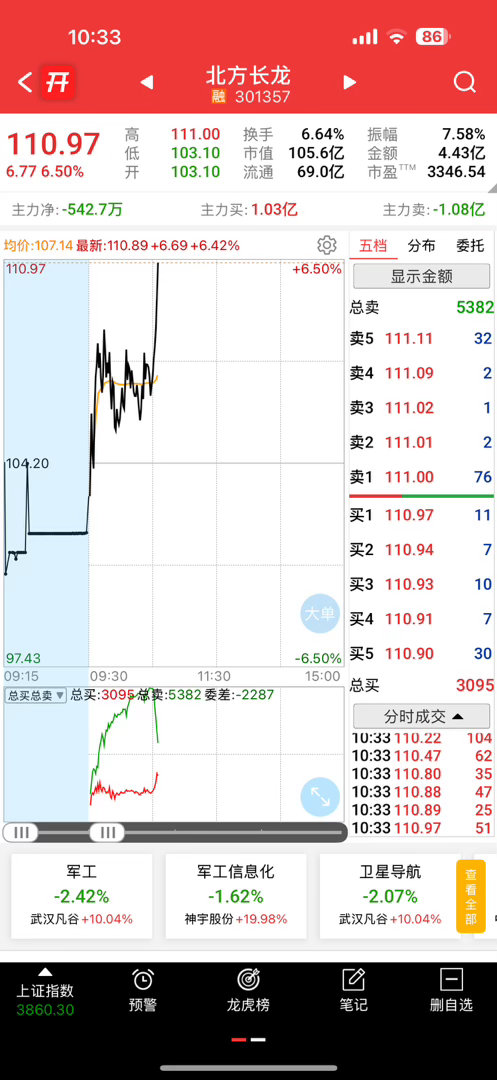Expand the 分时成交 list
497x1080 pixels.
[x=423, y=716]
